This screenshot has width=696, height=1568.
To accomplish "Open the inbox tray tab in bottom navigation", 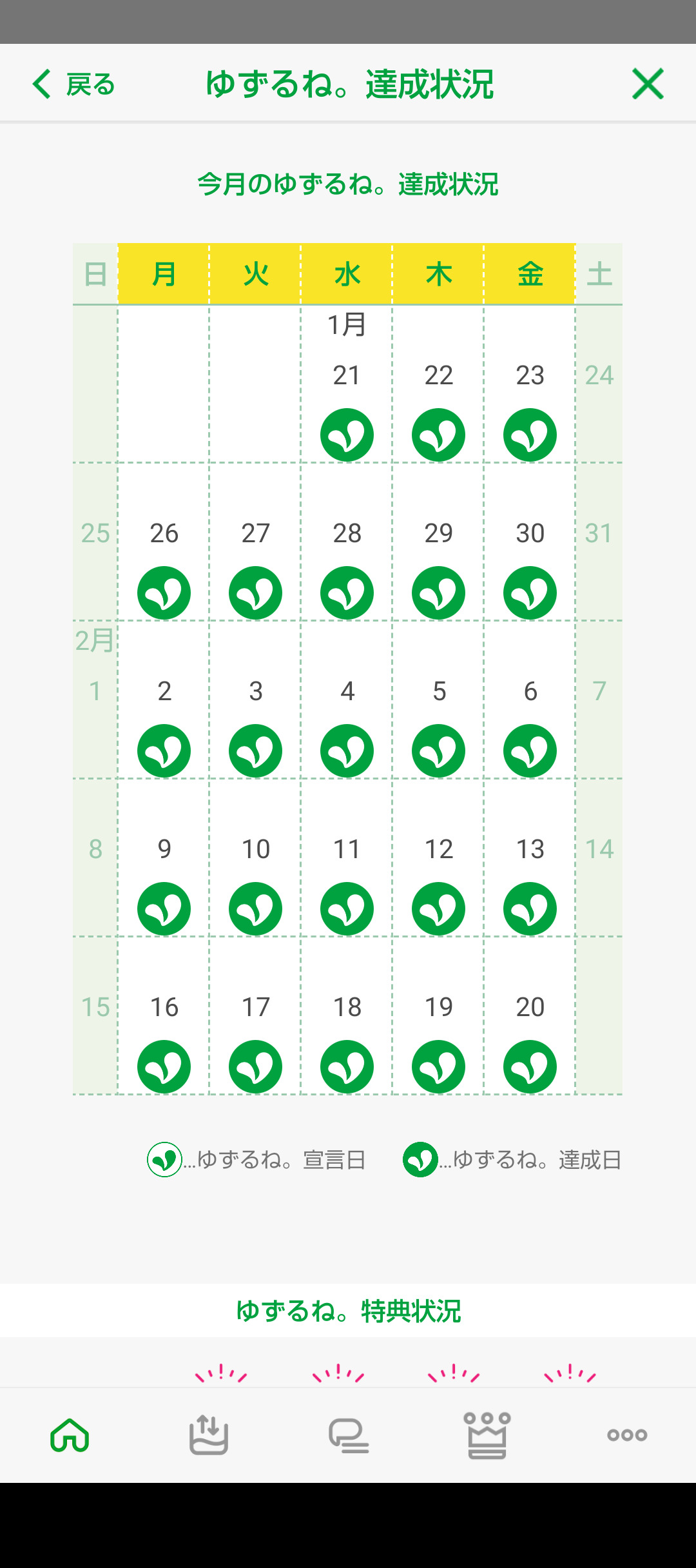I will pyautogui.click(x=208, y=1435).
